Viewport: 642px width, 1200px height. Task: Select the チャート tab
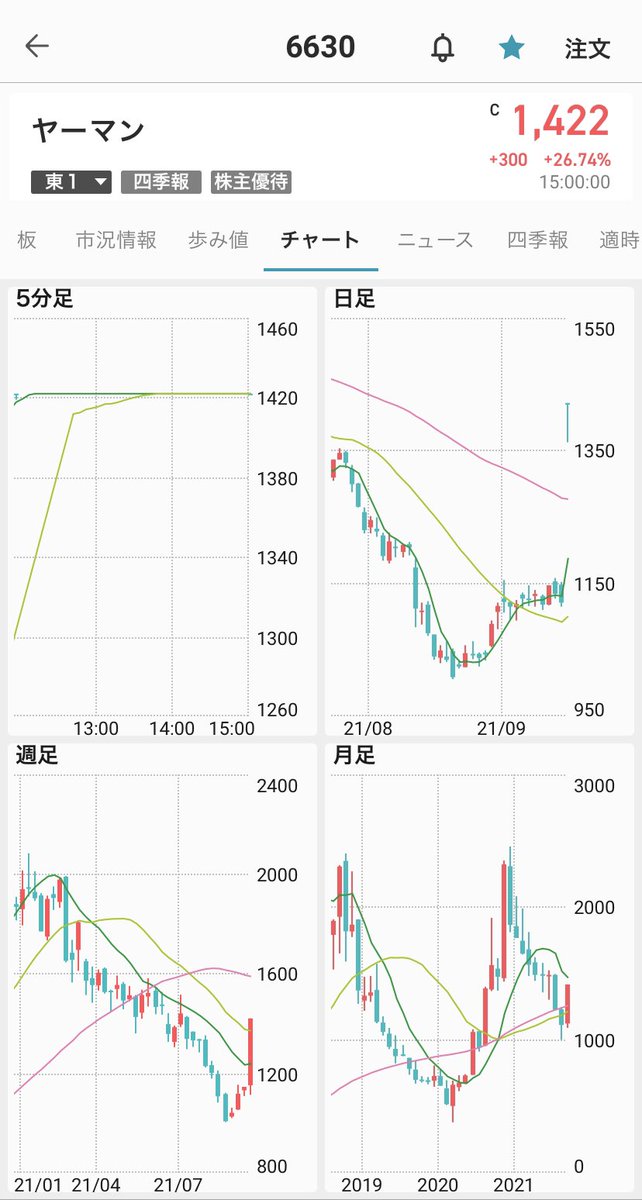tap(320, 239)
